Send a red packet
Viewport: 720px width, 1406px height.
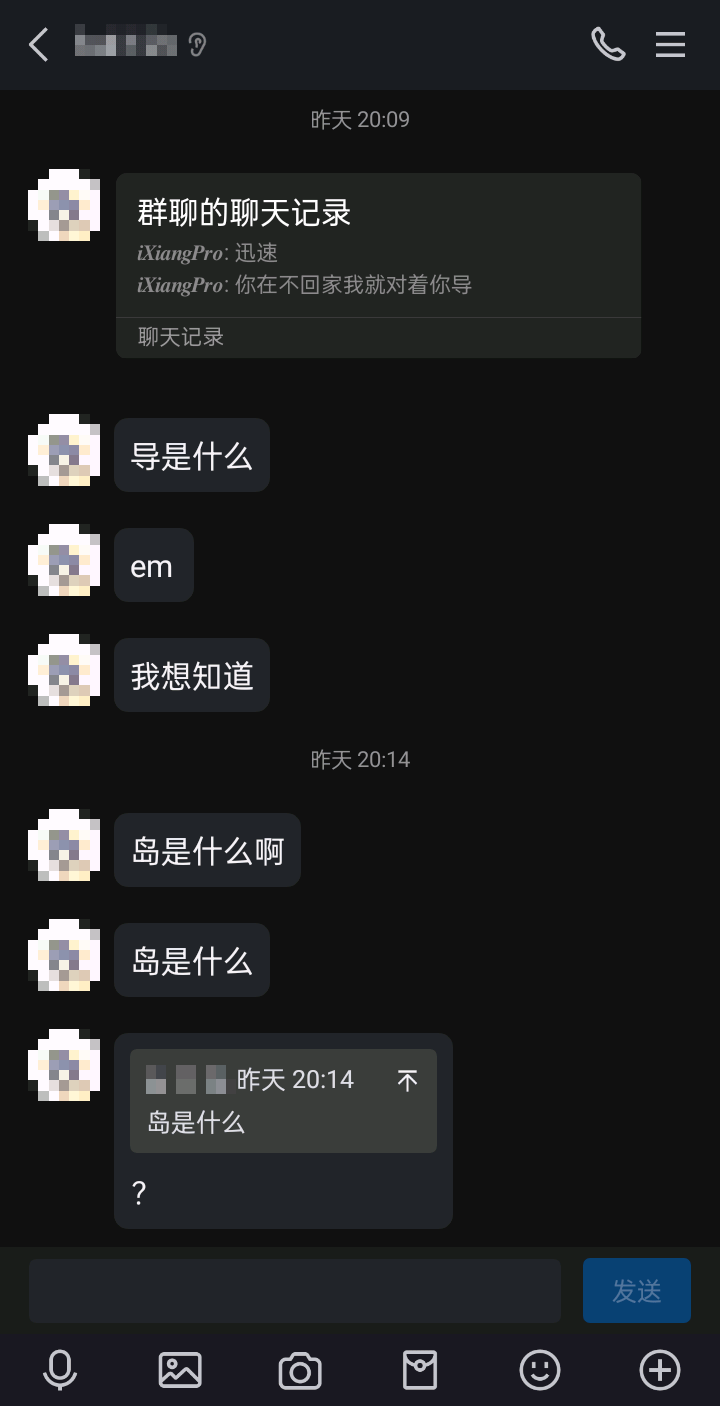(420, 1370)
